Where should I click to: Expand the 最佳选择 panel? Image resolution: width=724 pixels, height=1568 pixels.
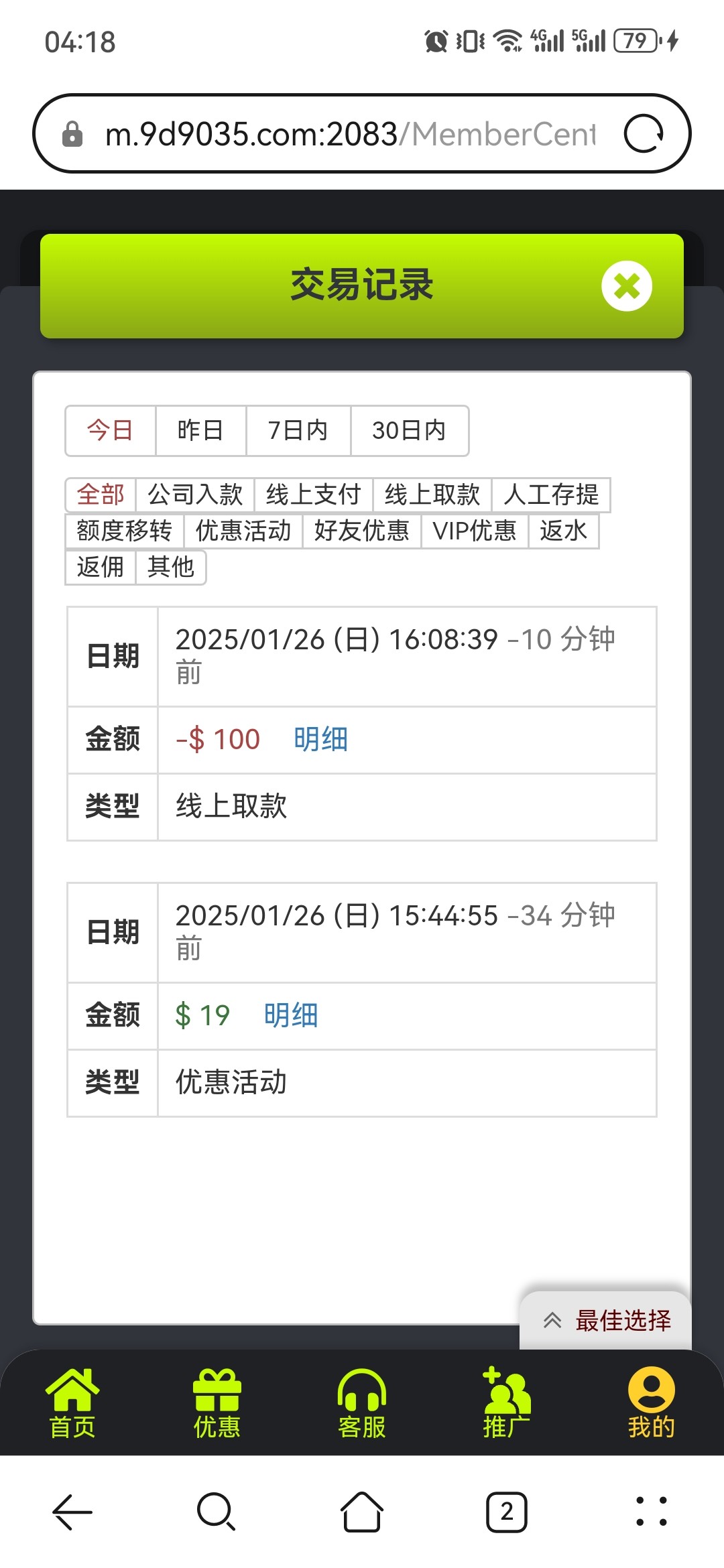(x=605, y=1321)
